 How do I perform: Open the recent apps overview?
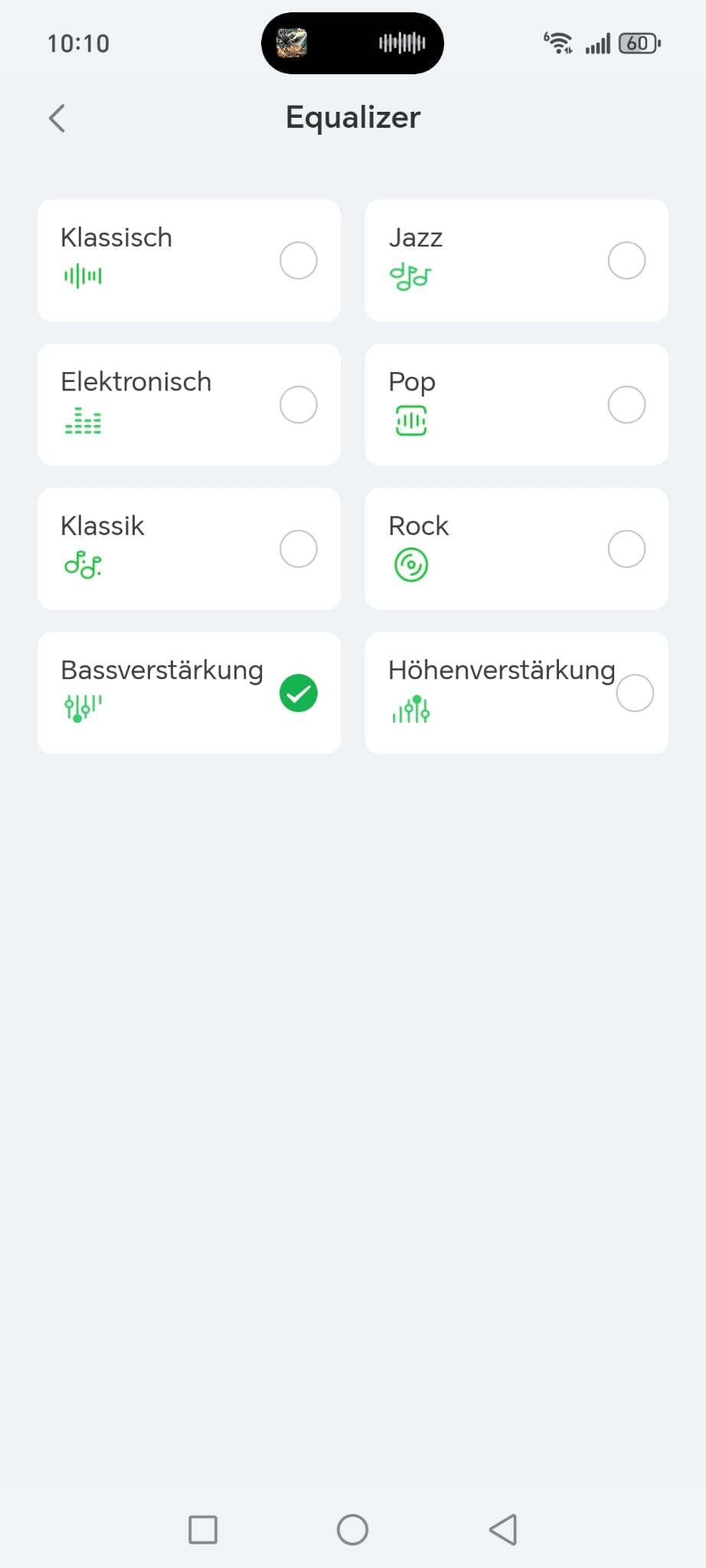tap(203, 1530)
